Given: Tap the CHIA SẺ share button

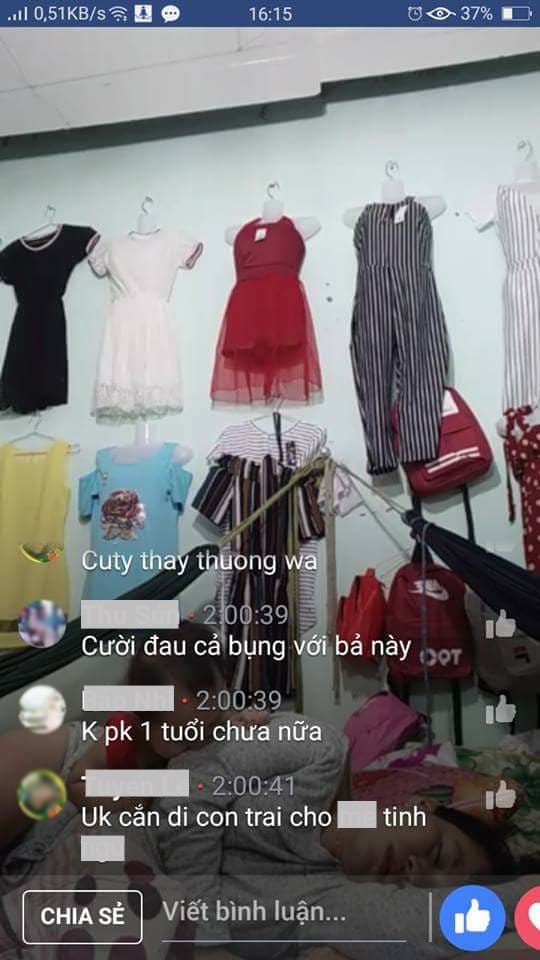Looking at the screenshot, I should click(83, 917).
